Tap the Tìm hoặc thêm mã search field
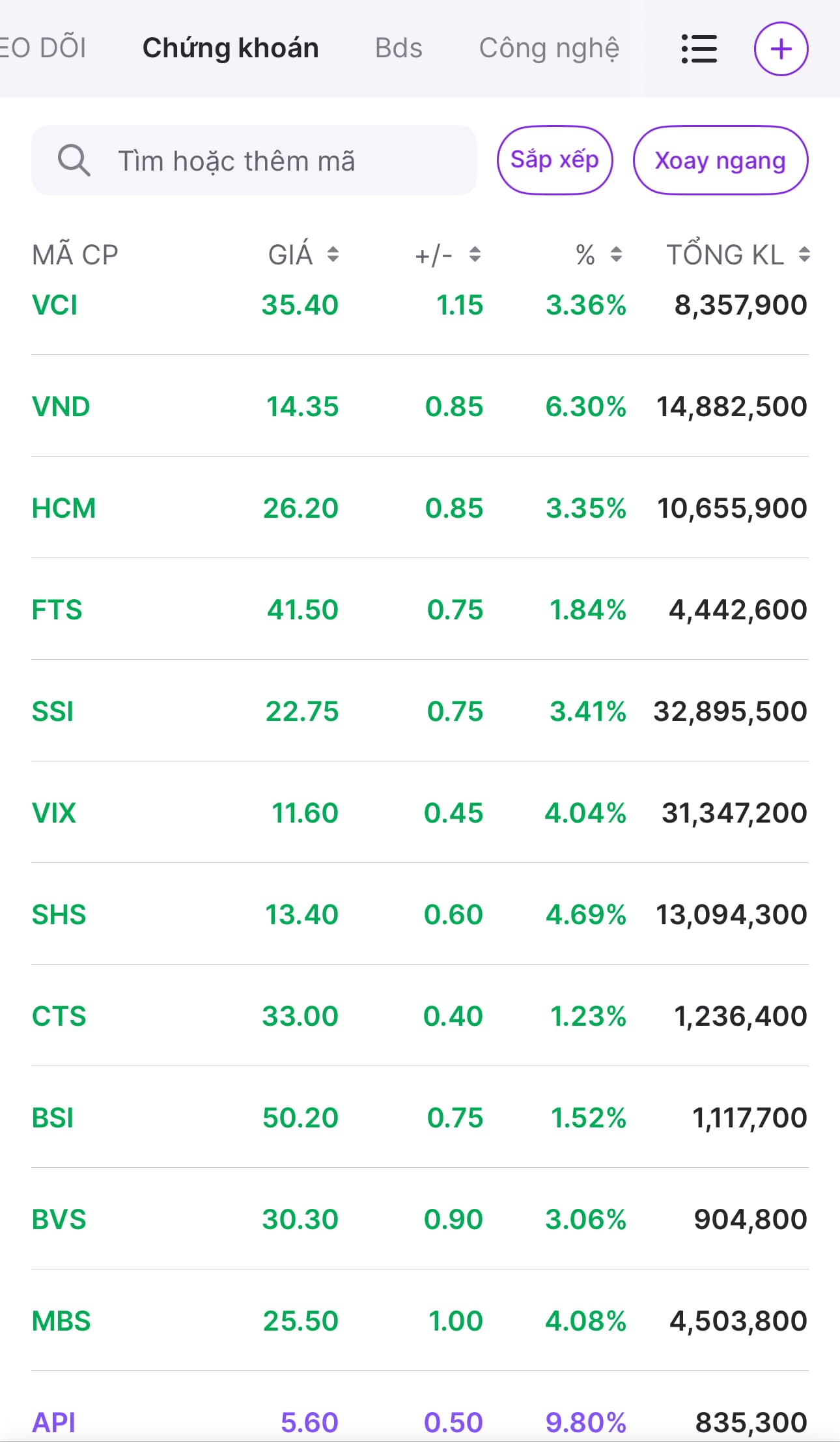The image size is (840, 1442). pyautogui.click(x=254, y=160)
